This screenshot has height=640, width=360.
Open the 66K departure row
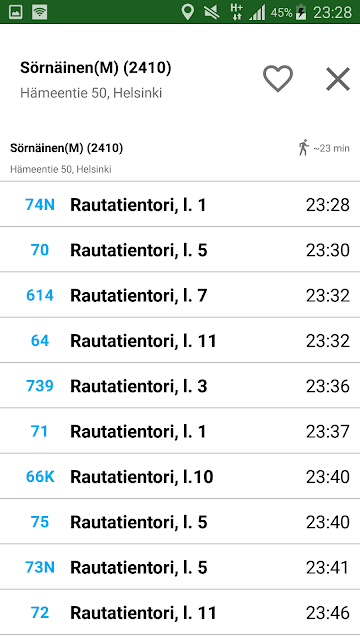point(180,476)
